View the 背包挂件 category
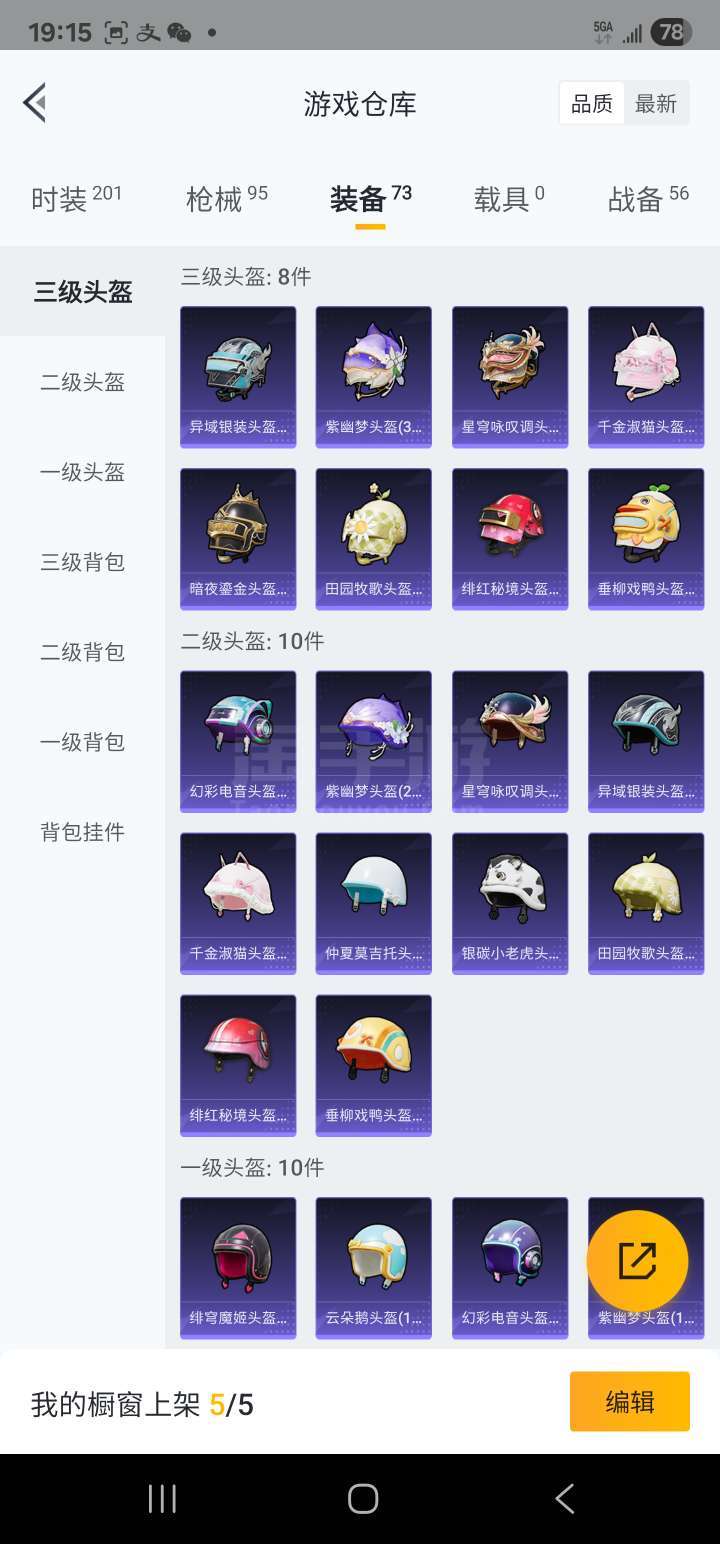 83,832
